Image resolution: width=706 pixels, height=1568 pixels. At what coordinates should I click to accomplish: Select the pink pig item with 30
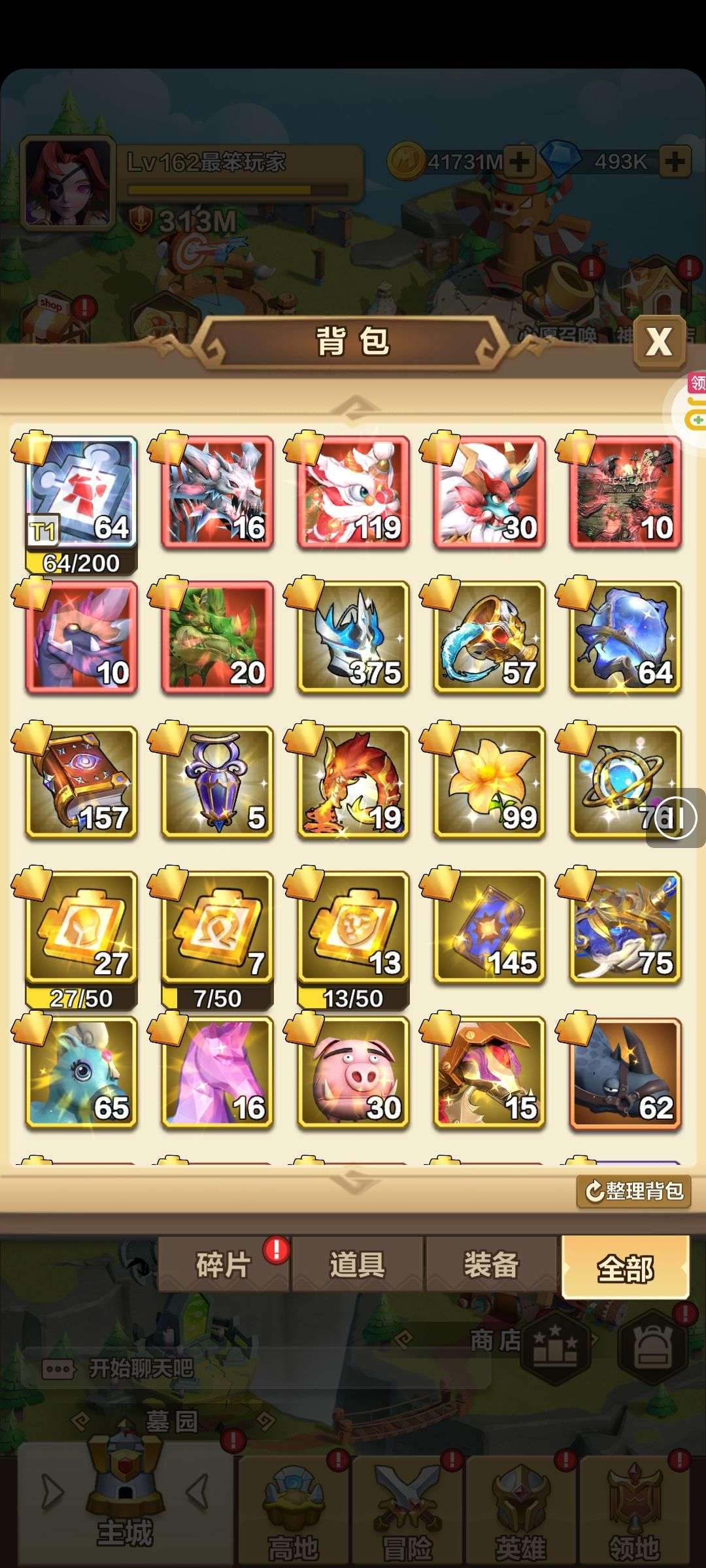[353, 1073]
